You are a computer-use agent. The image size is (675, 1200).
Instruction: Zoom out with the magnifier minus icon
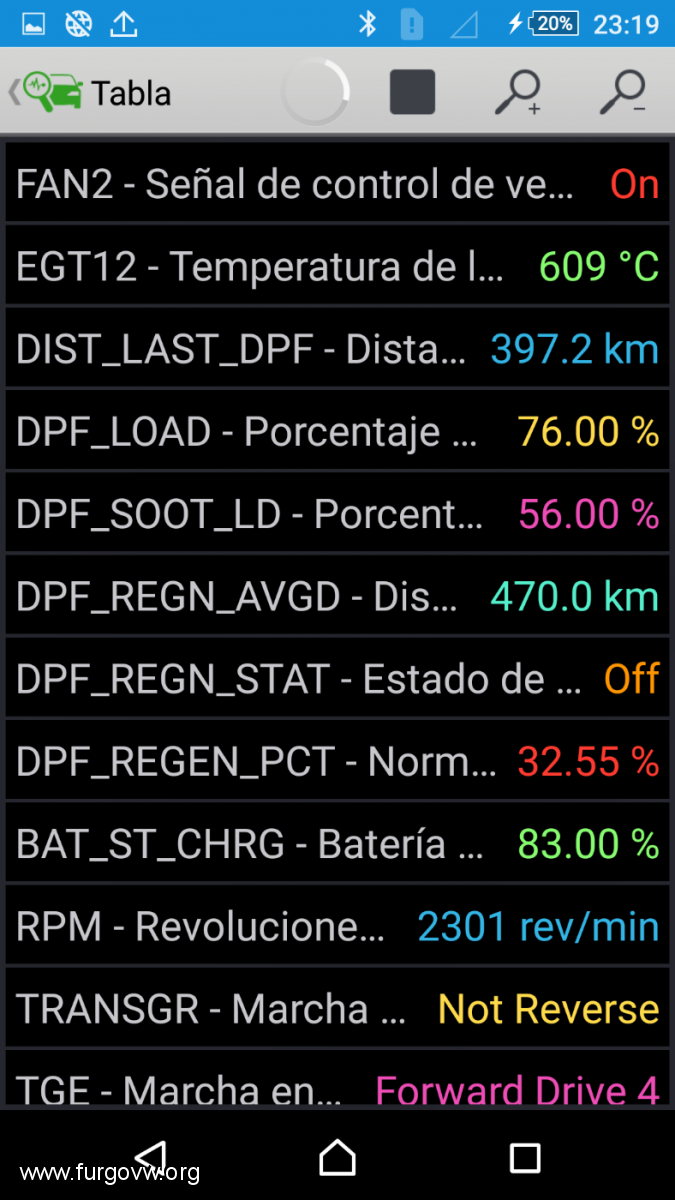(x=622, y=92)
